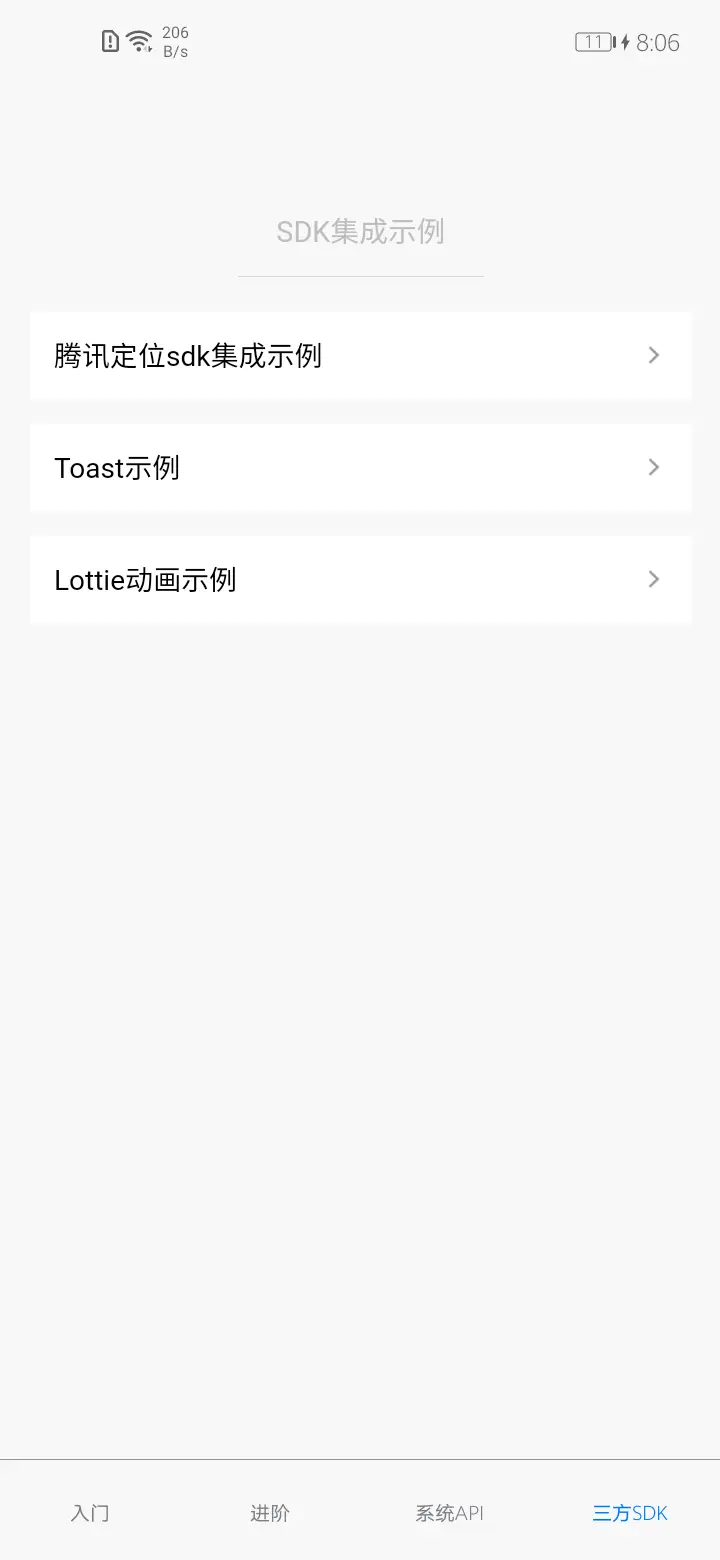Open the Toast示例 row
The image size is (720, 1560).
[360, 468]
